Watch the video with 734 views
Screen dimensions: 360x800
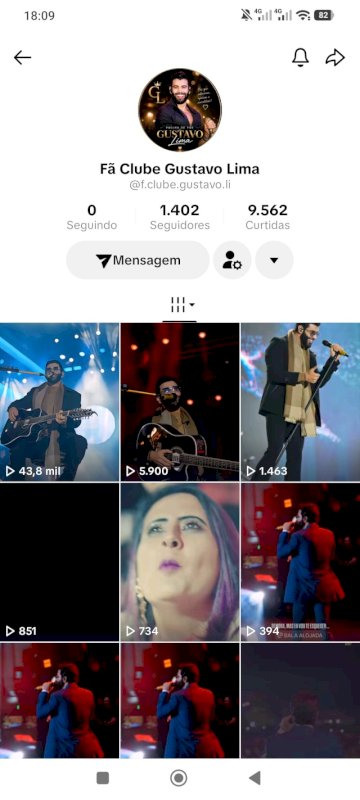180,562
